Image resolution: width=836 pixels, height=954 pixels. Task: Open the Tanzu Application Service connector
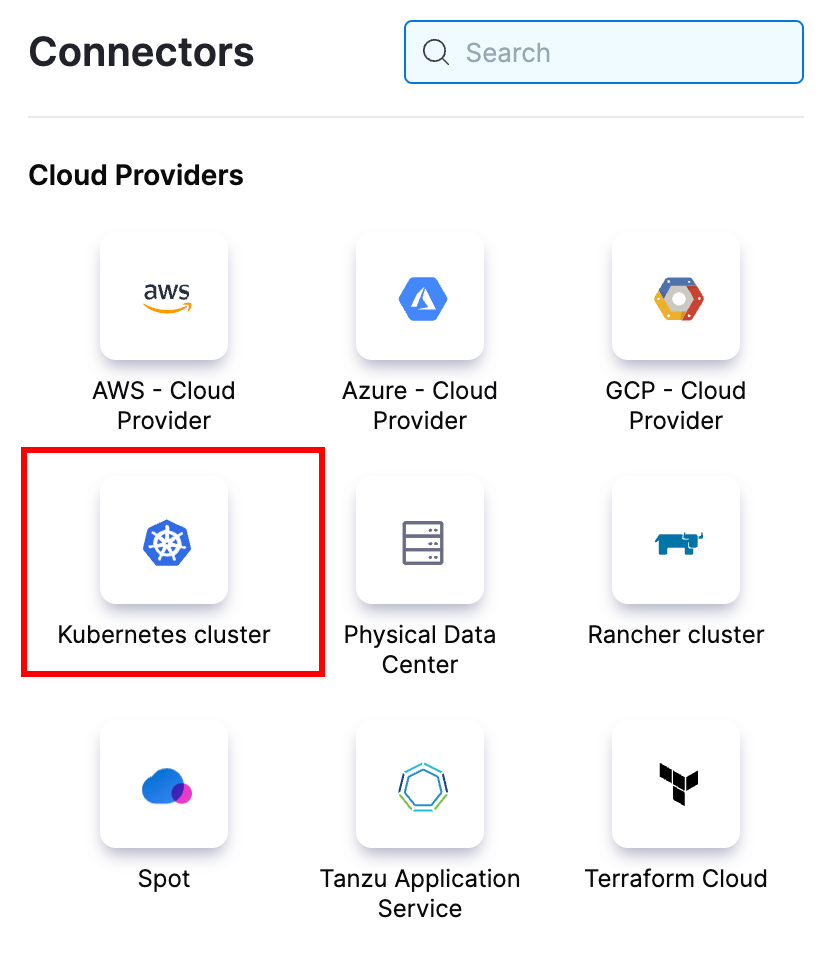[420, 785]
